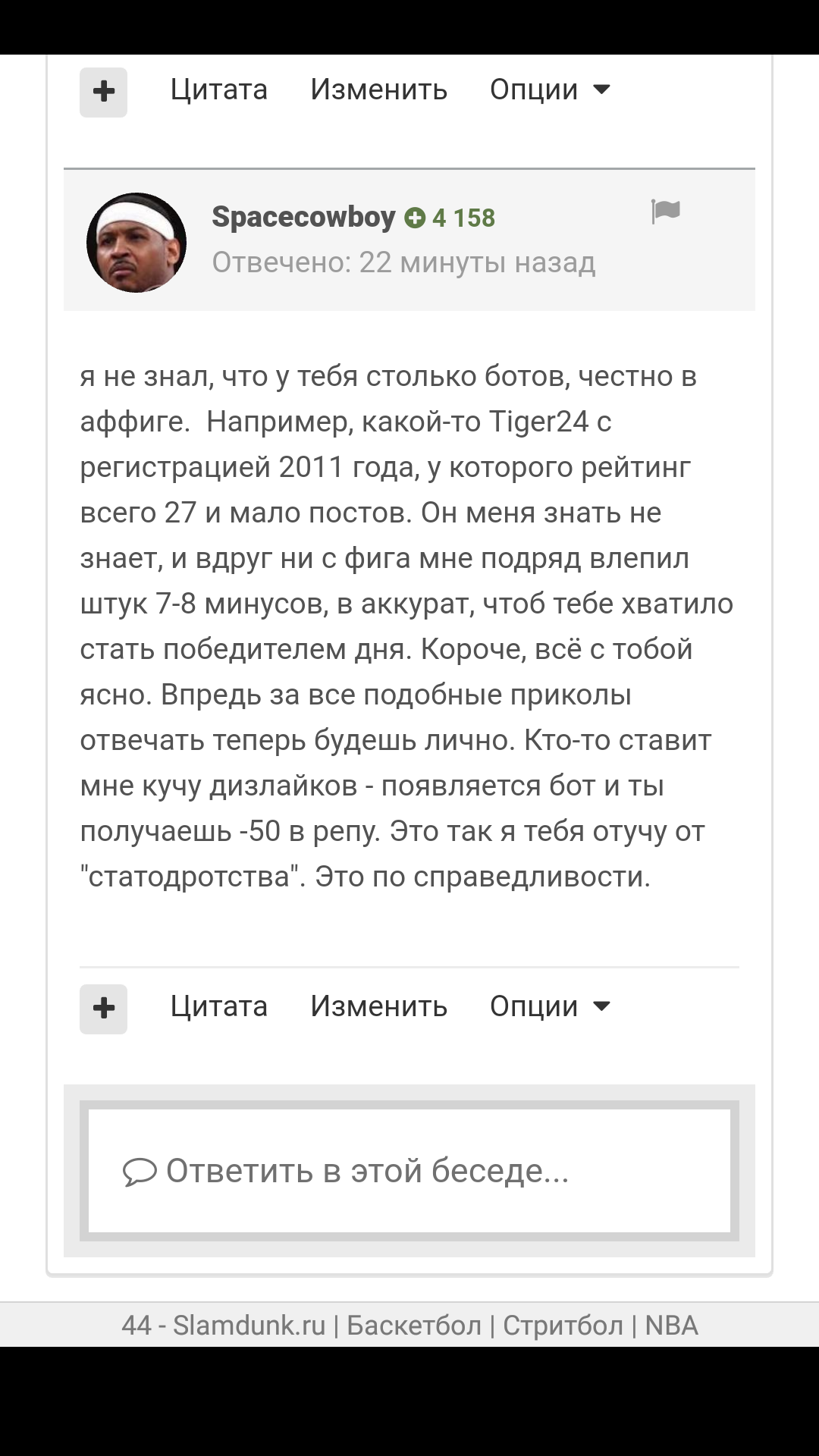Screen dimensions: 819x1456
Task: Edit Spacecowboy's post with Изменить
Action: point(378,1006)
